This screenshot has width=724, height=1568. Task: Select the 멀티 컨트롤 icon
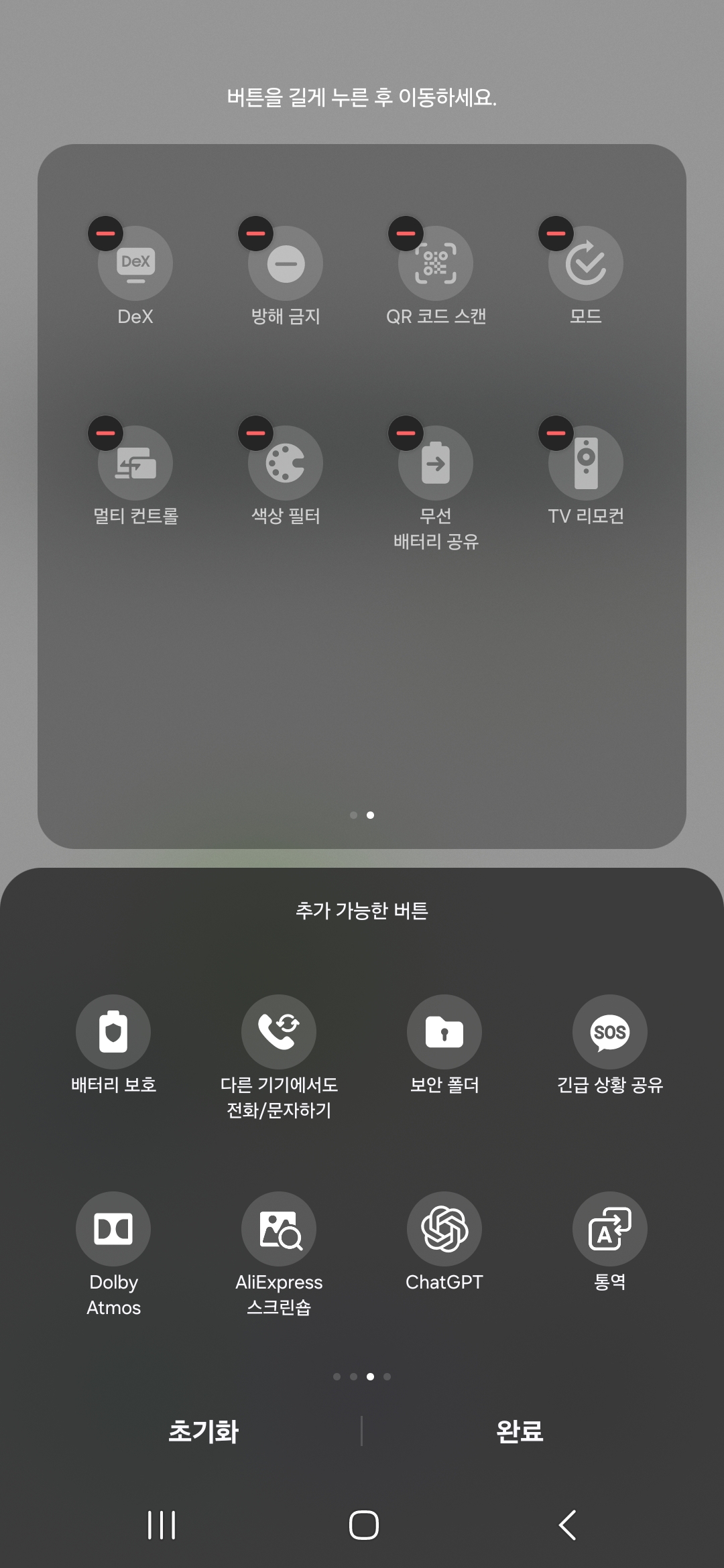(x=135, y=462)
